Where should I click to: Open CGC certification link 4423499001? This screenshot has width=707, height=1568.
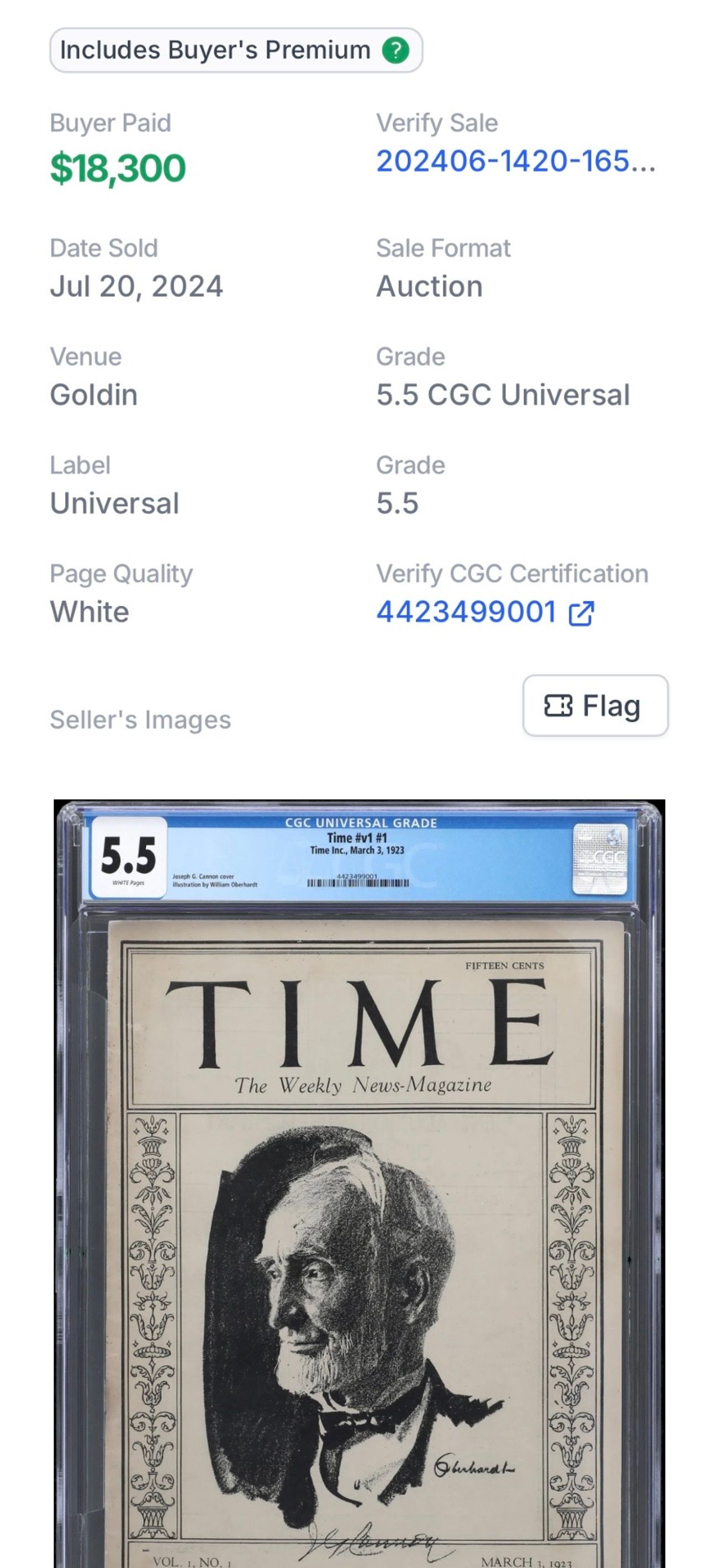(x=484, y=613)
